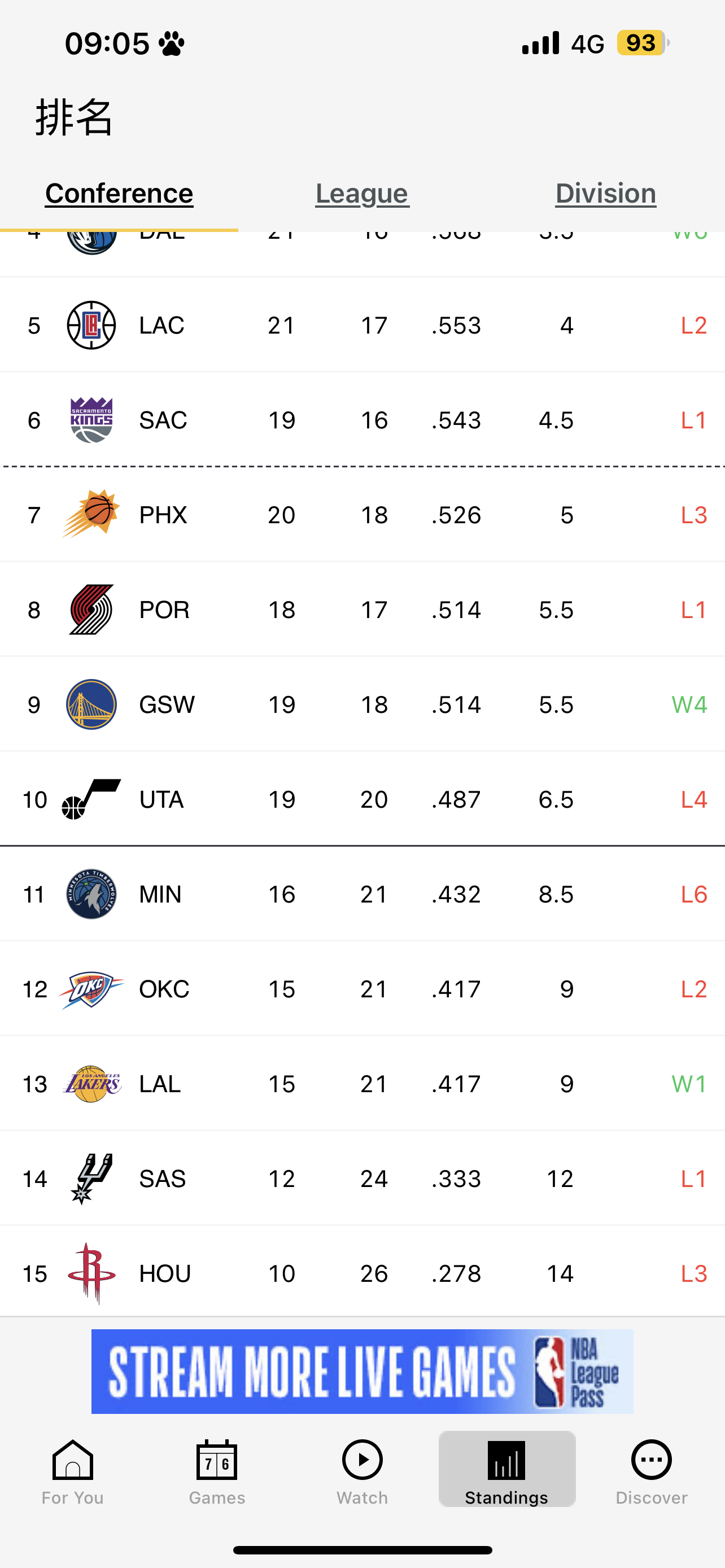Open the GSW Warriors team row

coord(362,704)
